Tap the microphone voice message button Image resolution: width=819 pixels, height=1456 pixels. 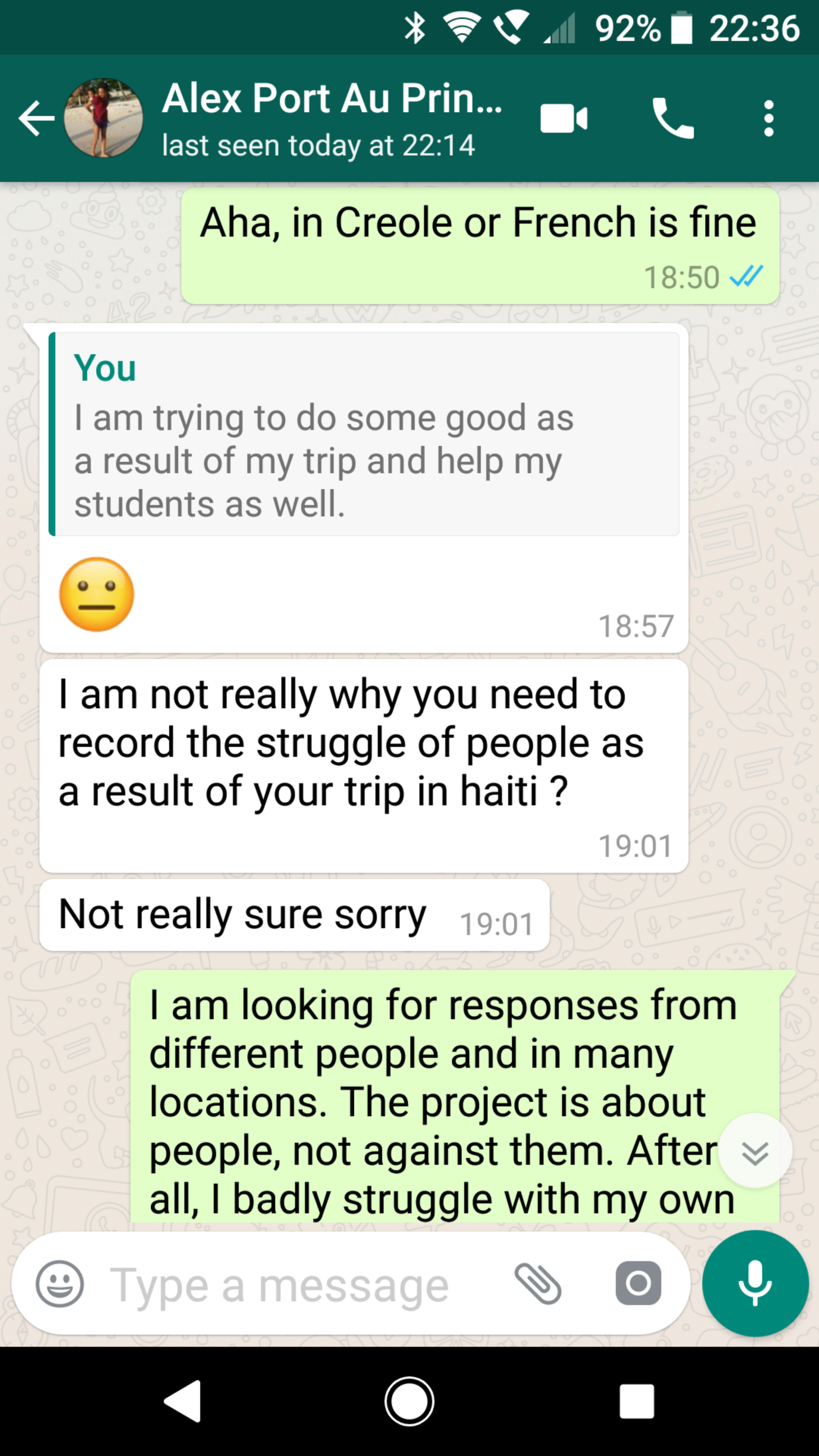[755, 1284]
